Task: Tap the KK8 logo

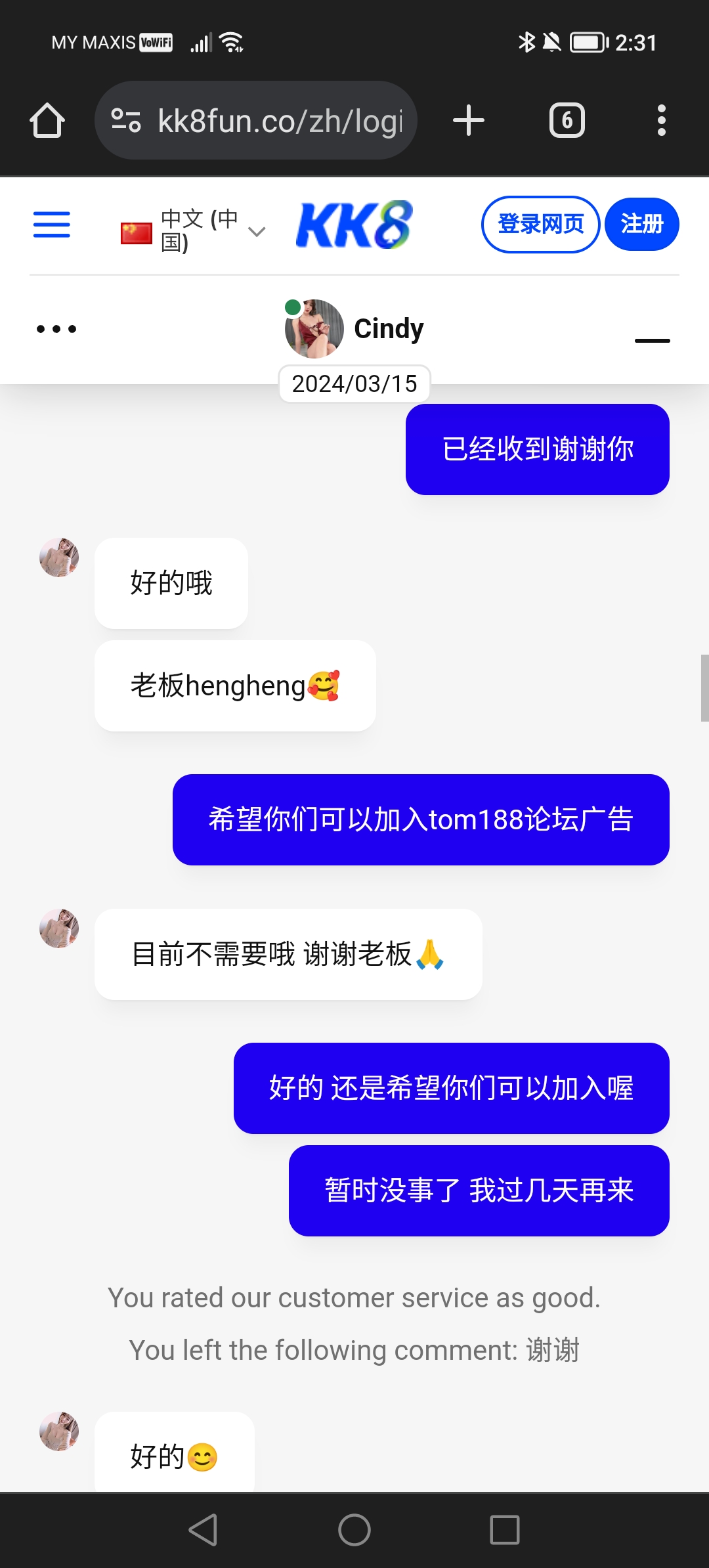Action: pos(354,225)
